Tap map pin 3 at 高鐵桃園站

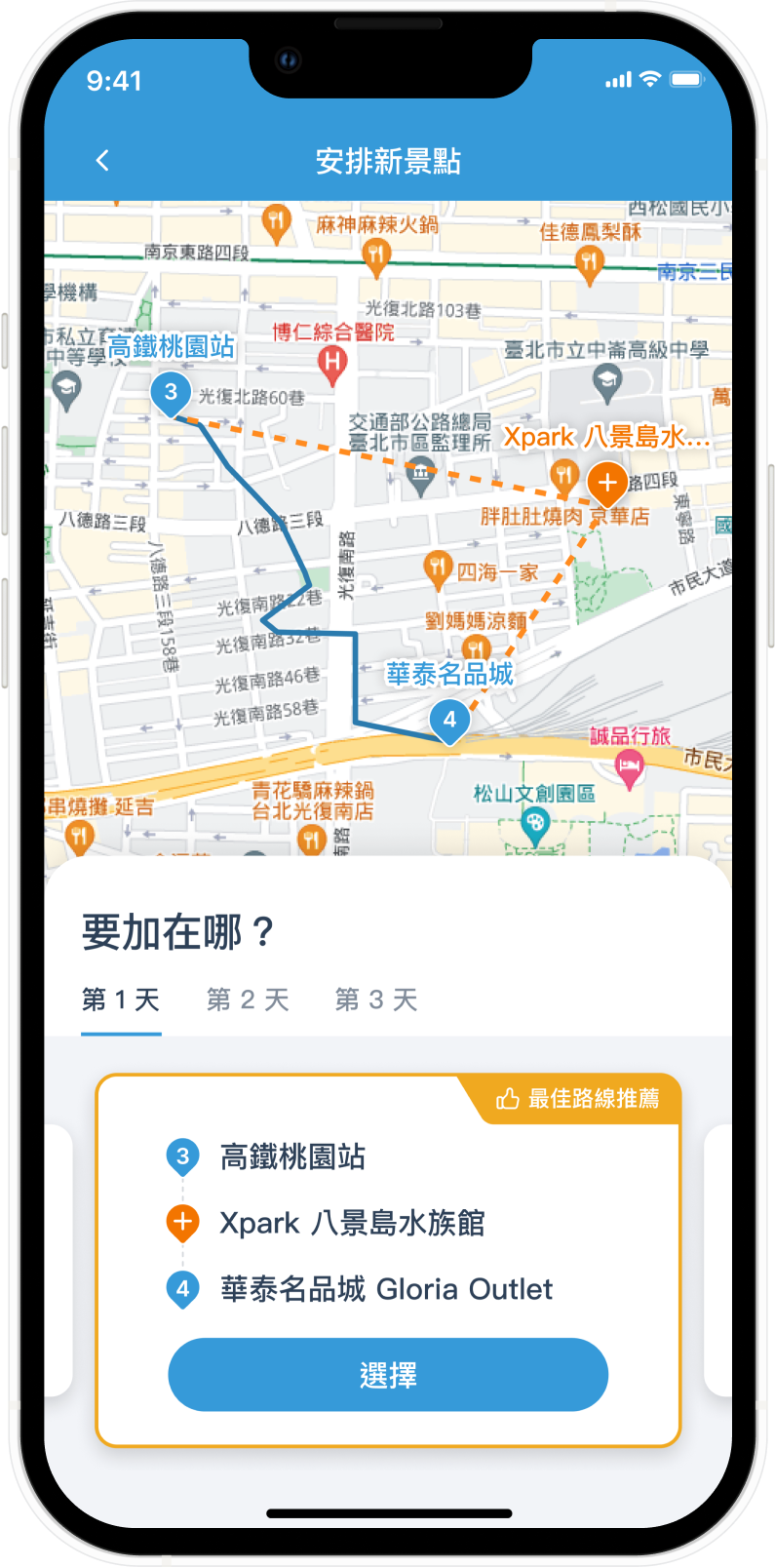pos(171,394)
